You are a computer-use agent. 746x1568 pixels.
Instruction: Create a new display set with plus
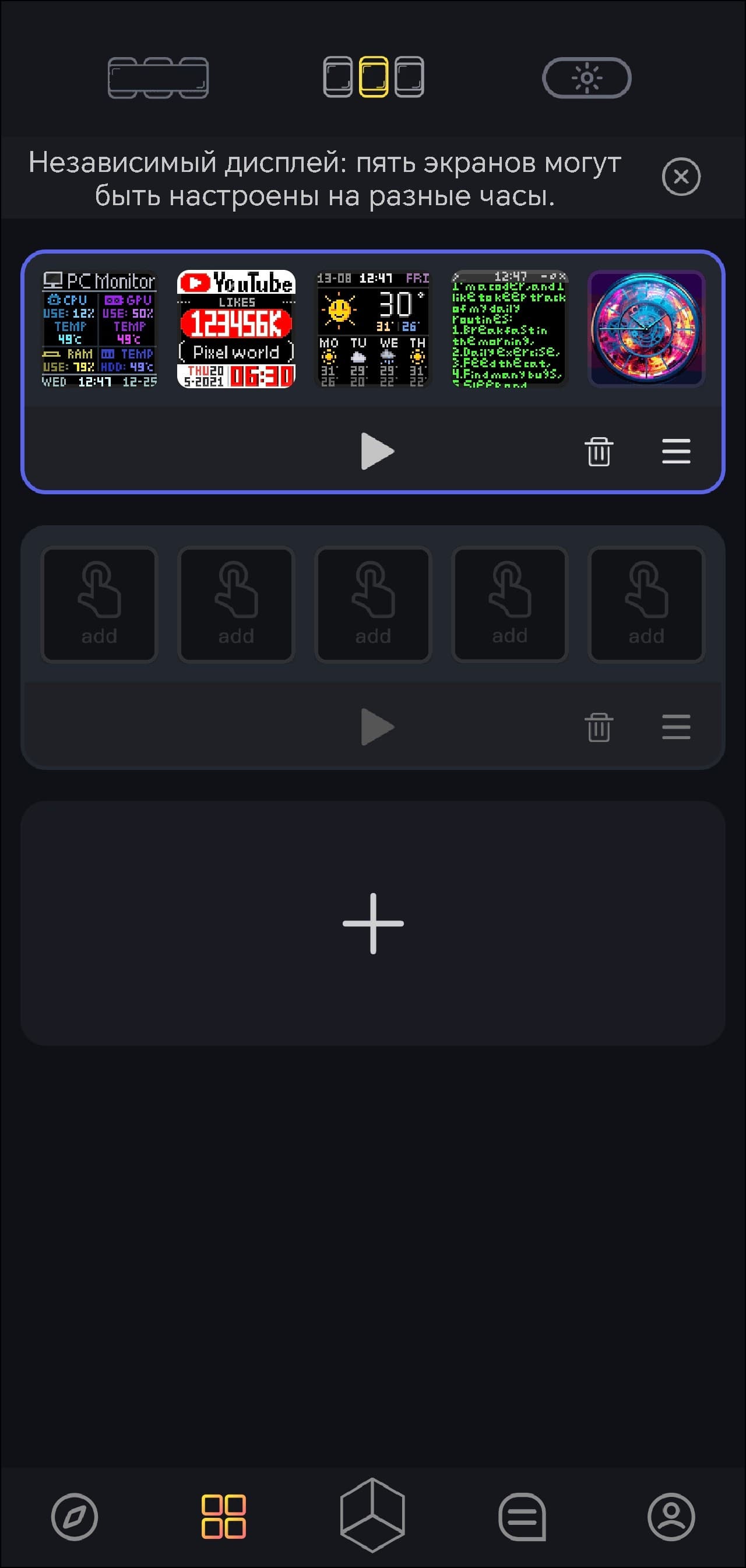(x=373, y=923)
